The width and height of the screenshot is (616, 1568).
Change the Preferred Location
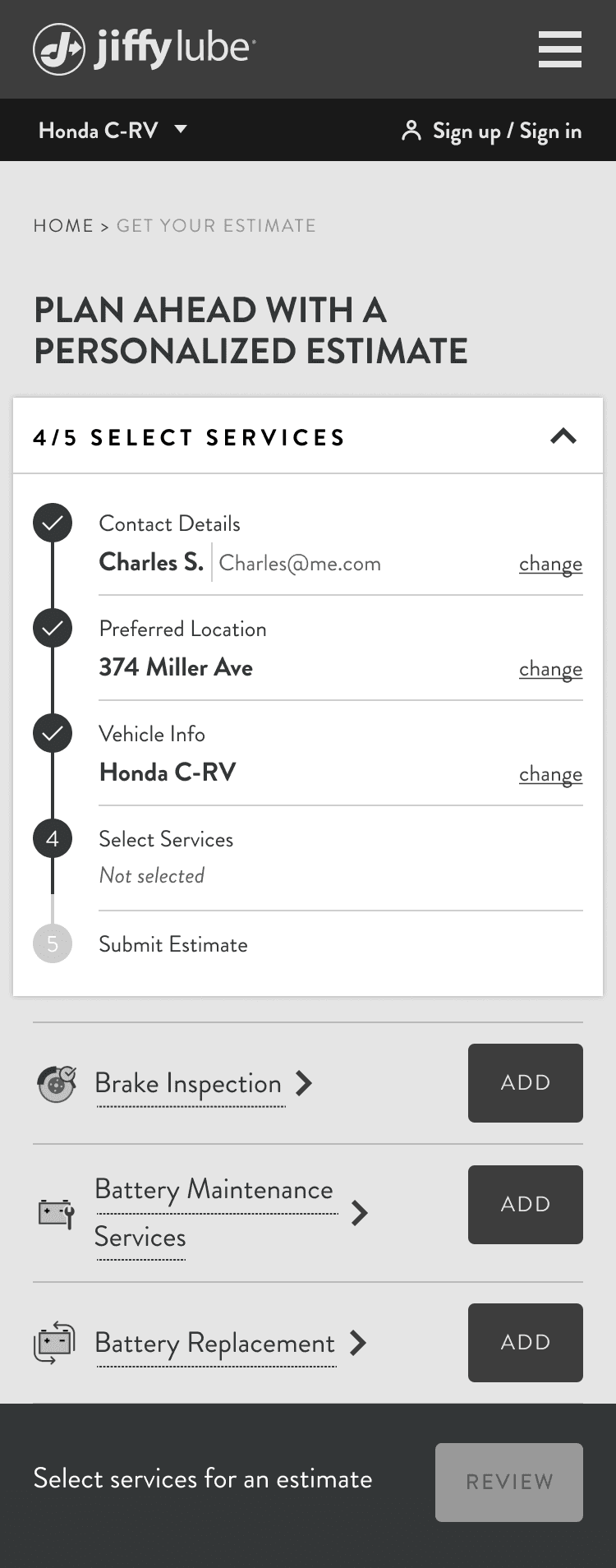pyautogui.click(x=550, y=669)
